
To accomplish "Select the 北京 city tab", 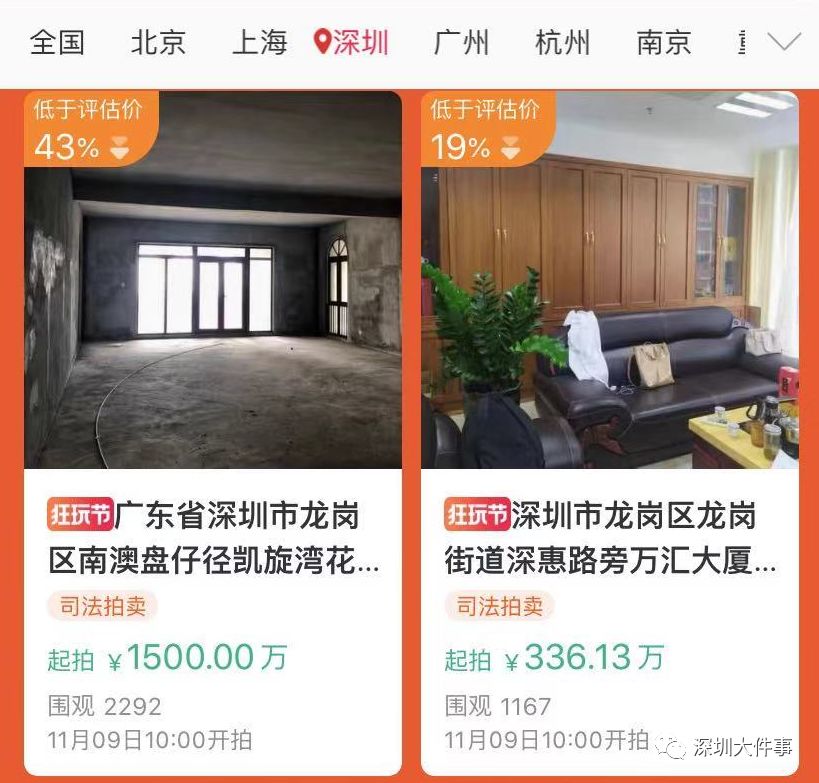I will point(158,42).
